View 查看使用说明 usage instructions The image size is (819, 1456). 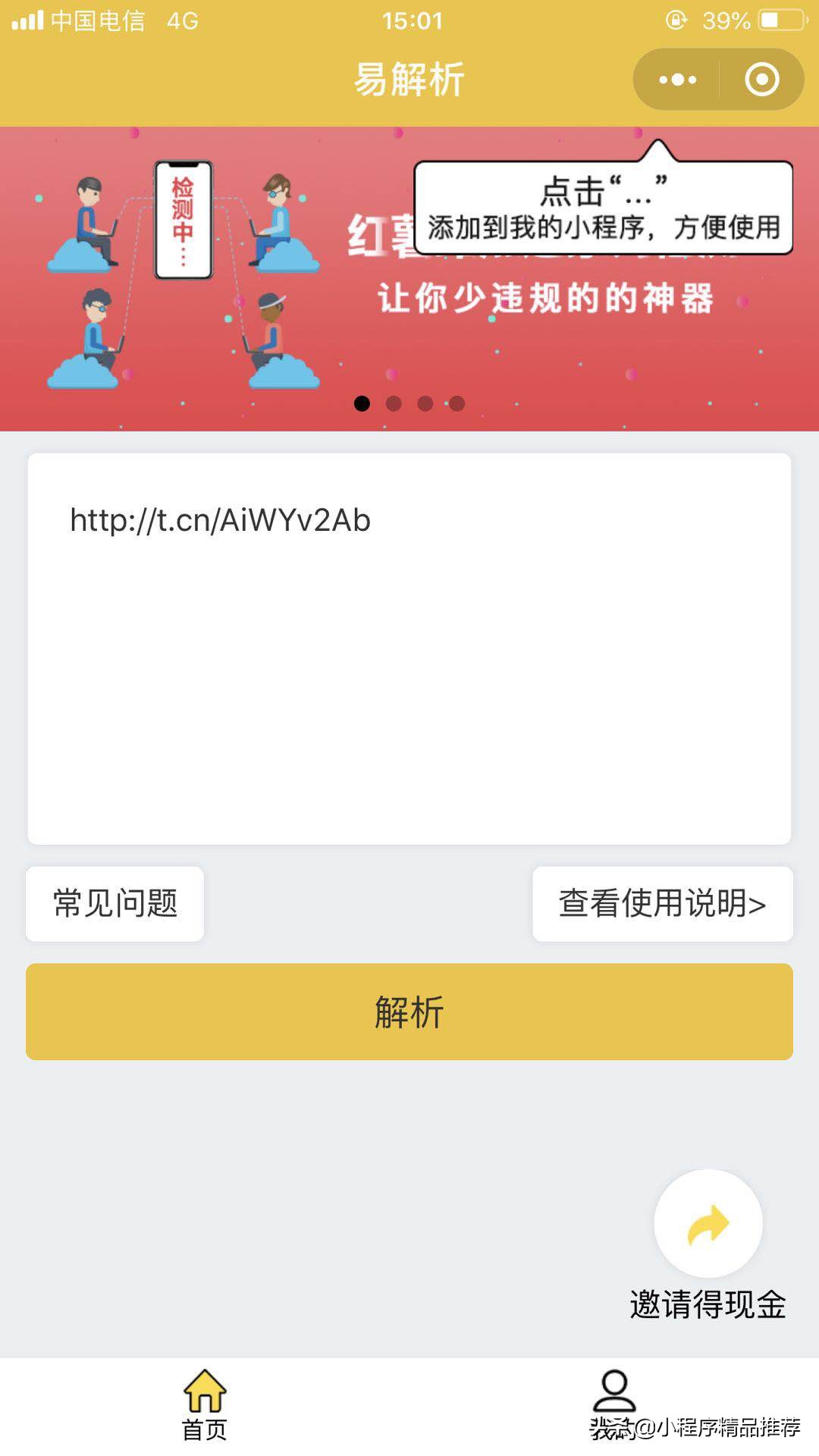[662, 904]
